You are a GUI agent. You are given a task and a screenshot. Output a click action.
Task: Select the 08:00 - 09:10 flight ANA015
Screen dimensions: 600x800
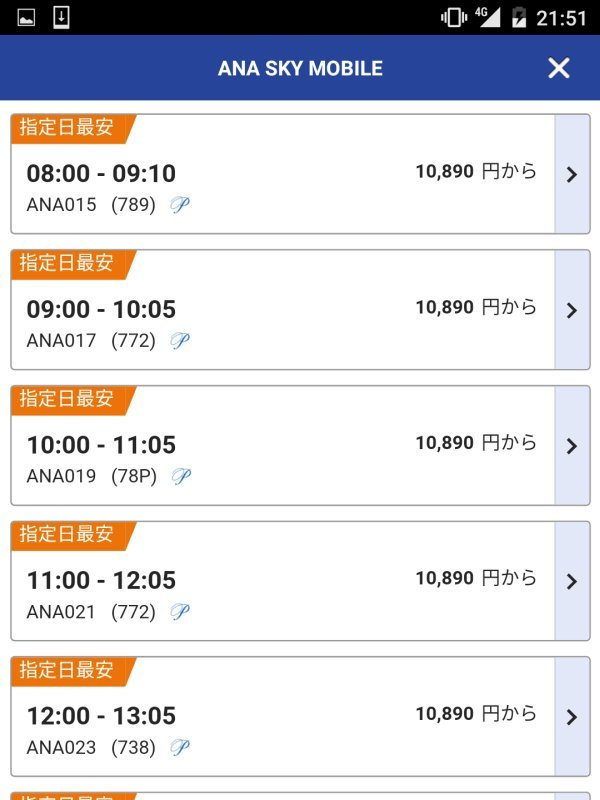tap(300, 175)
